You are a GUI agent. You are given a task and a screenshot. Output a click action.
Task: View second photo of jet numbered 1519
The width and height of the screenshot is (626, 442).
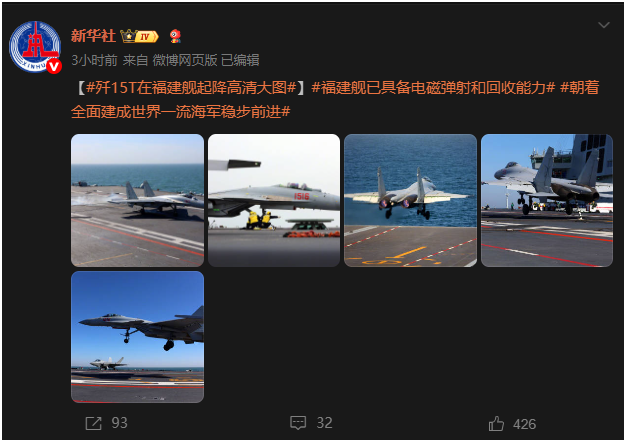tap(274, 200)
